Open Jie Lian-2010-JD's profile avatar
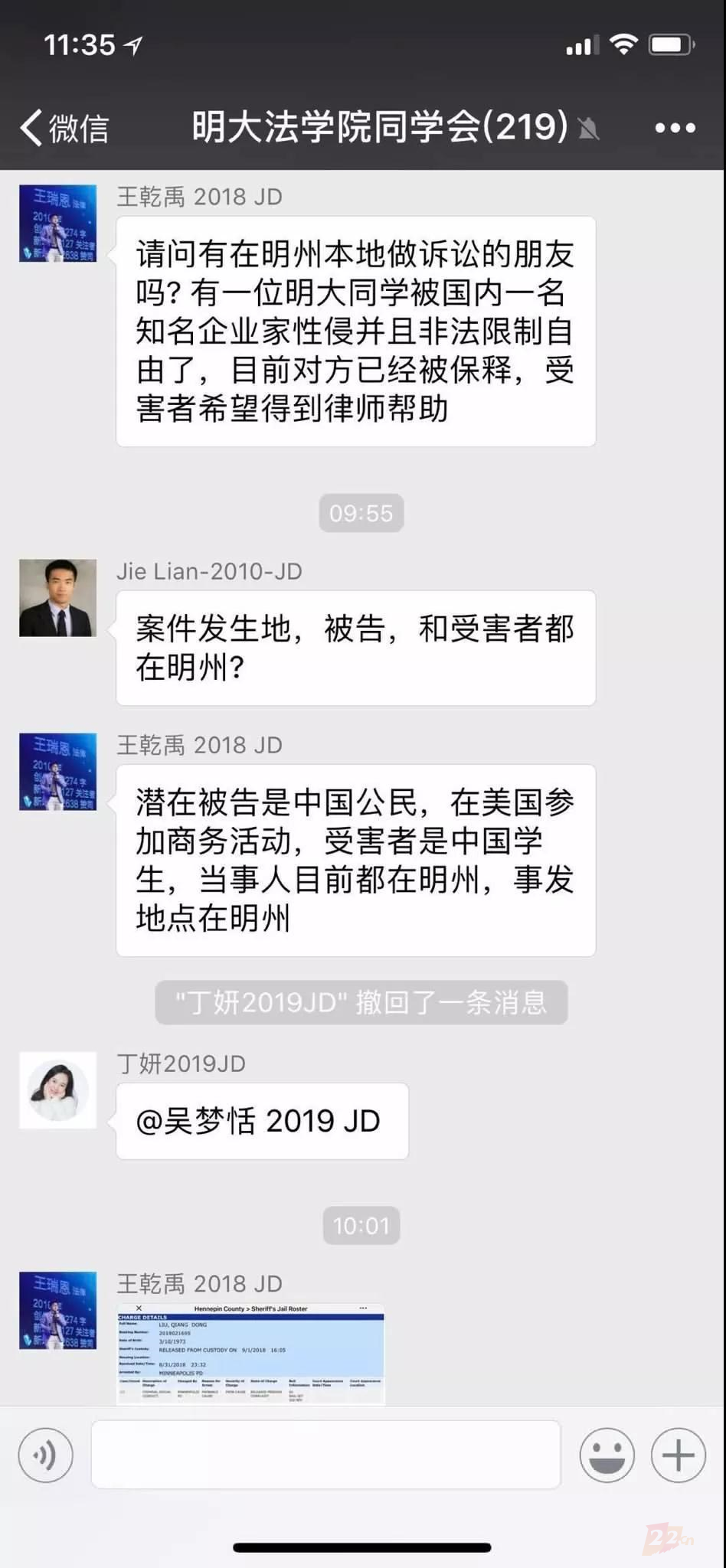This screenshot has height=1568, width=726. tap(58, 598)
